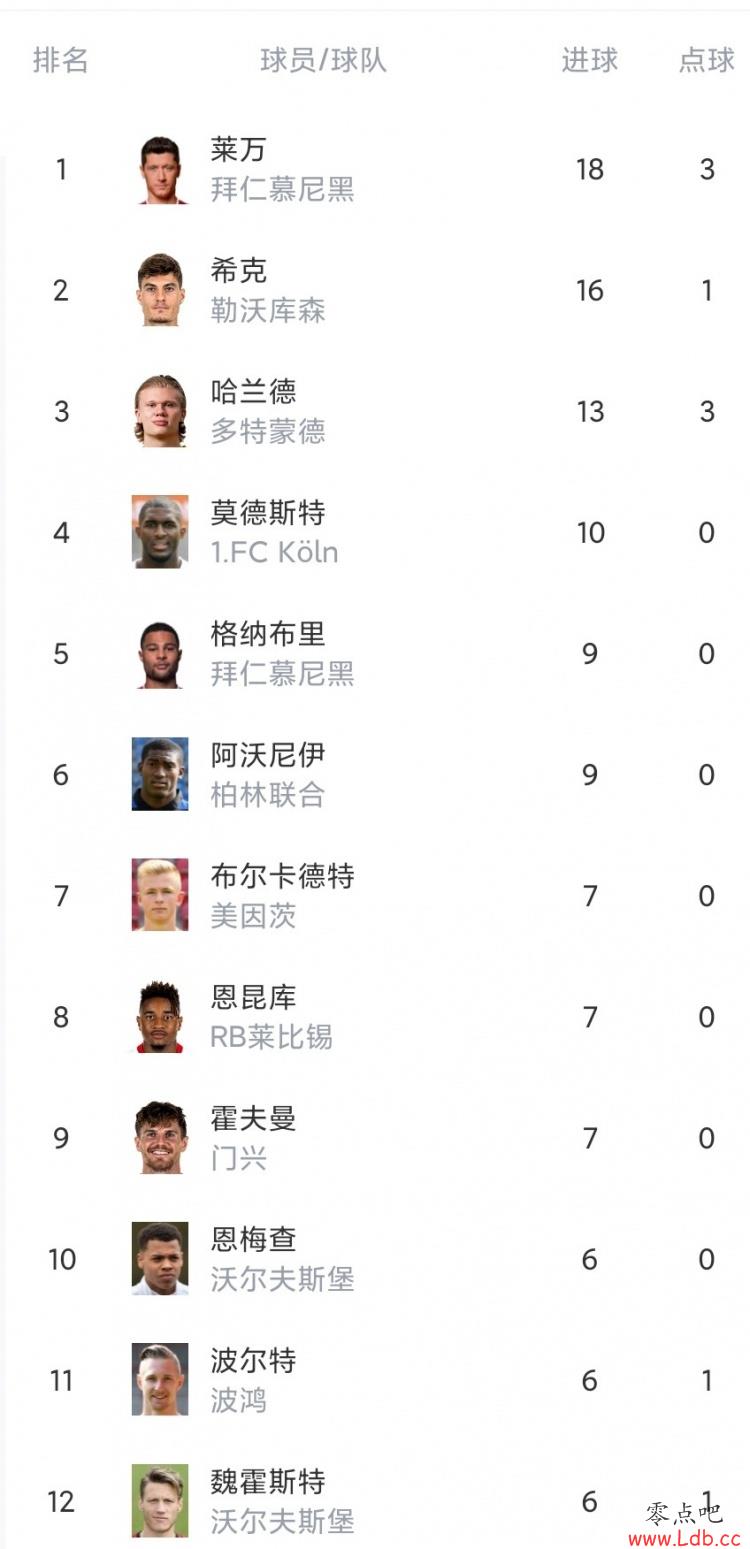Screen dimensions: 750x1549
Task: Open 阿沃尼伊 of 柏林联合
Action: pyautogui.click(x=375, y=774)
